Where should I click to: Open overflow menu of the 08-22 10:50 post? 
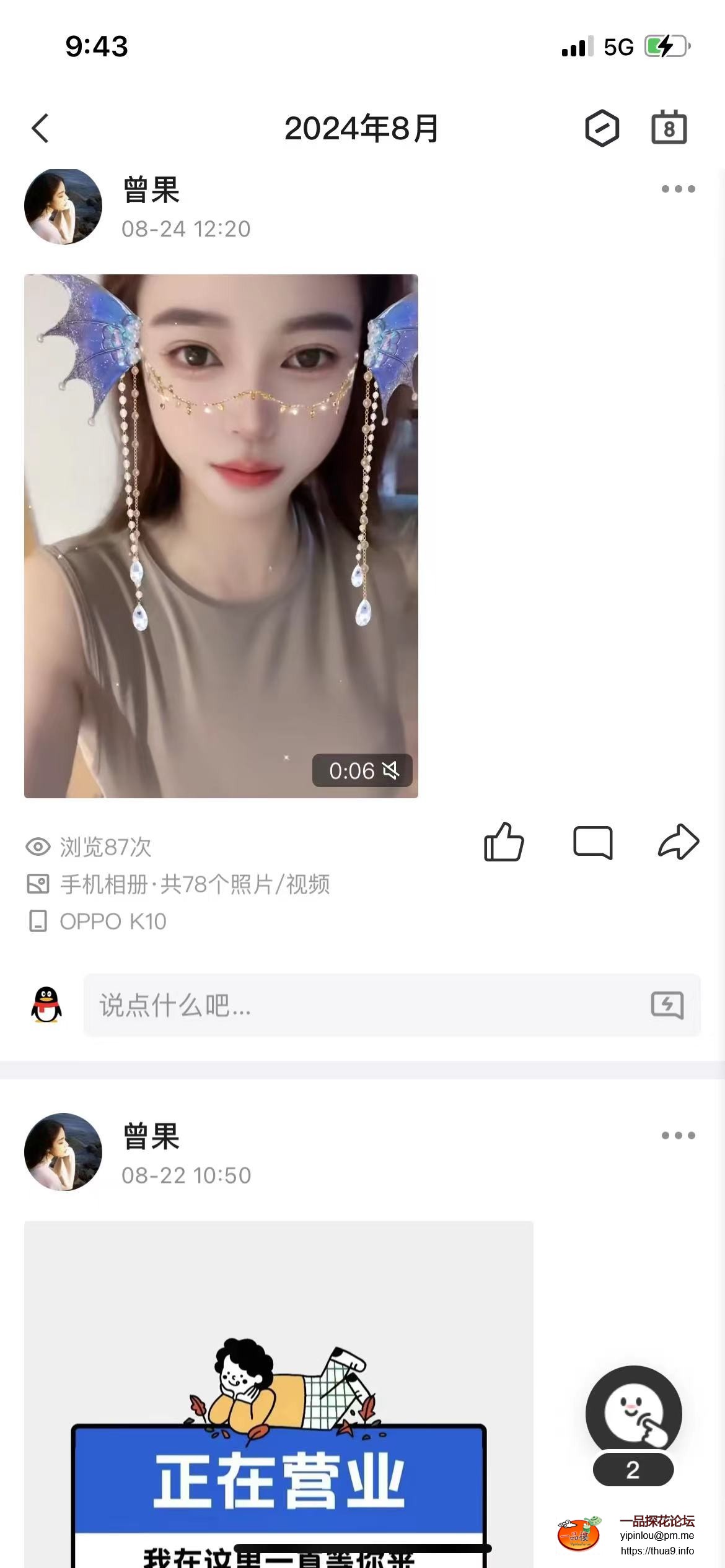tap(678, 1135)
